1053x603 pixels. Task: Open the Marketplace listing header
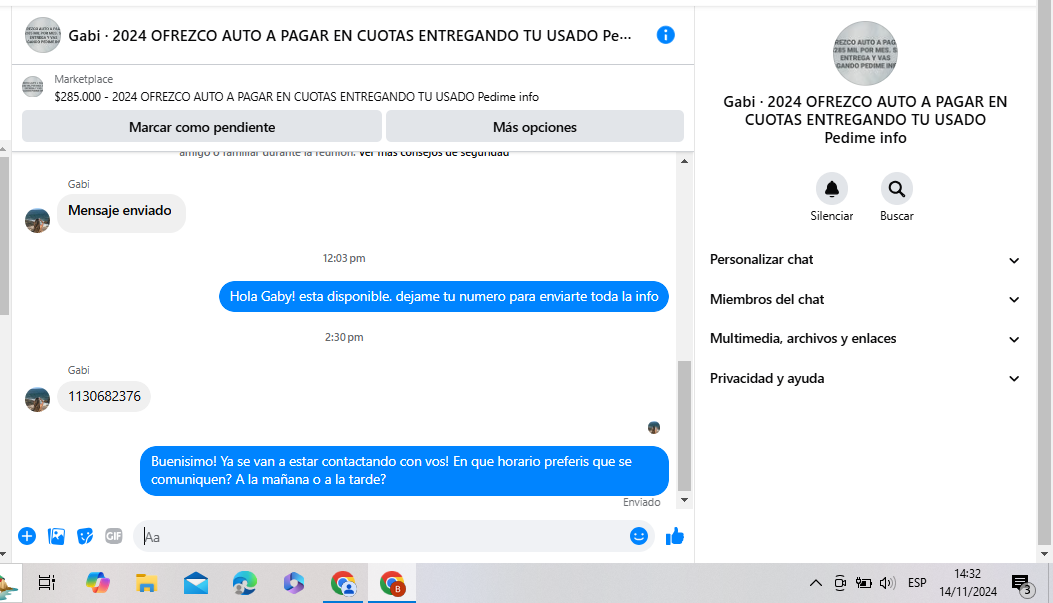(x=296, y=88)
